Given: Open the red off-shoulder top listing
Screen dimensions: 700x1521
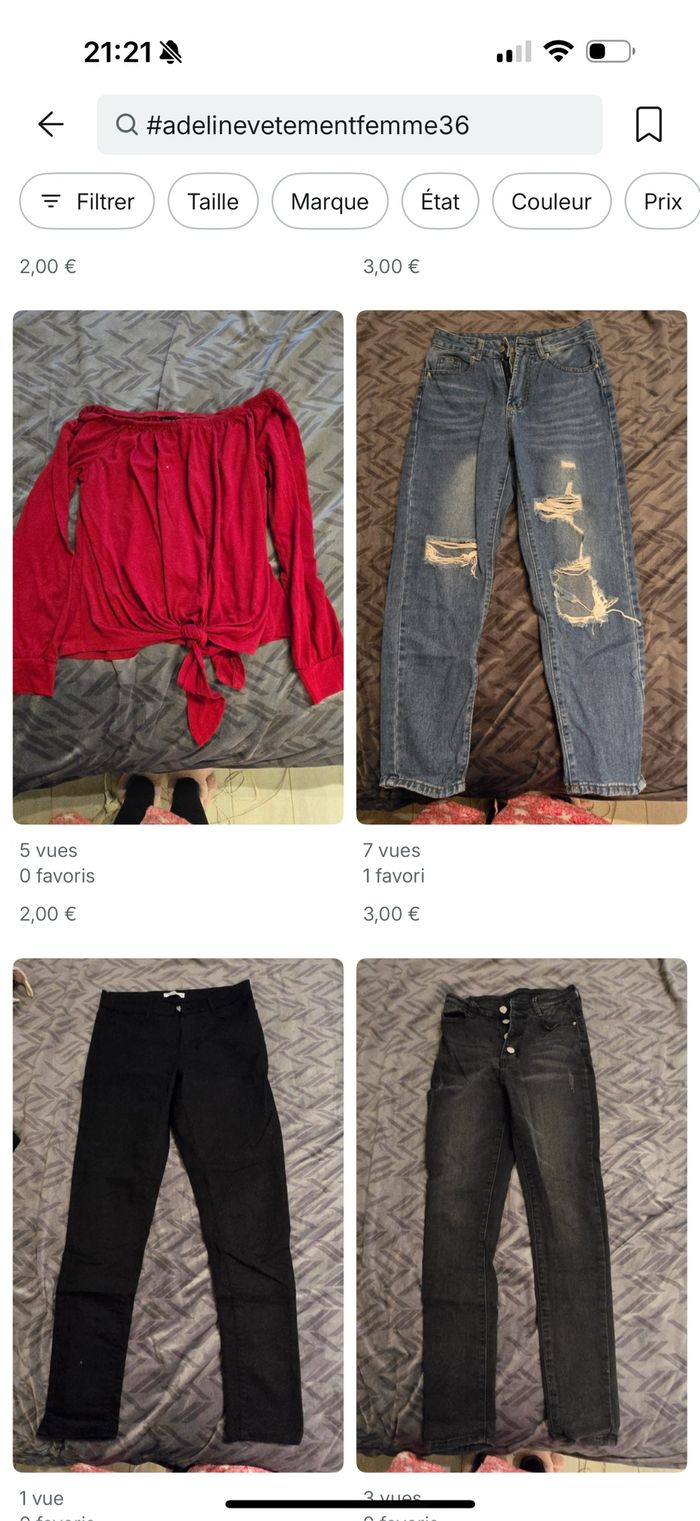Looking at the screenshot, I should pos(178,567).
